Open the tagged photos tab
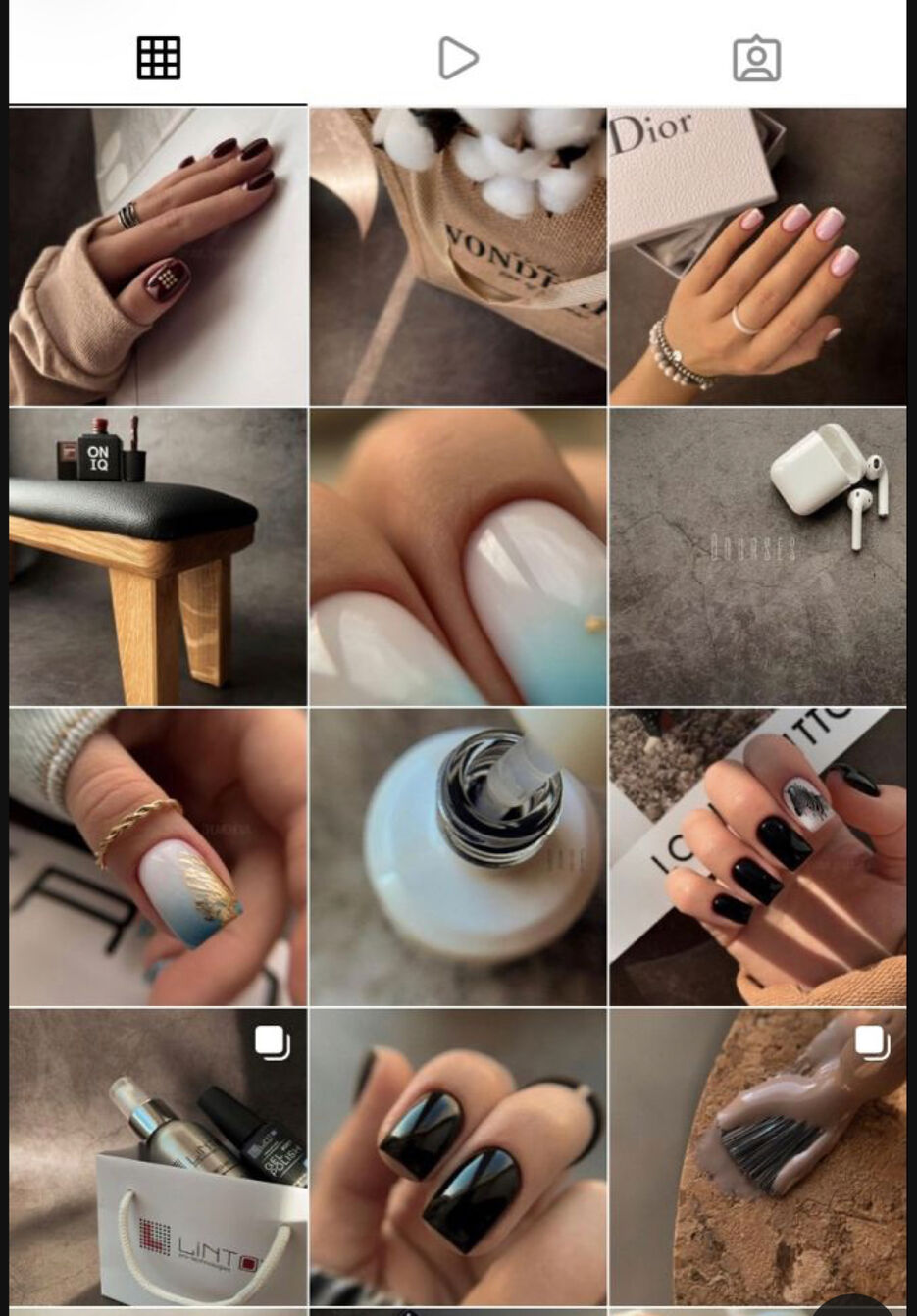Screen dimensions: 917x1316 (x=756, y=59)
